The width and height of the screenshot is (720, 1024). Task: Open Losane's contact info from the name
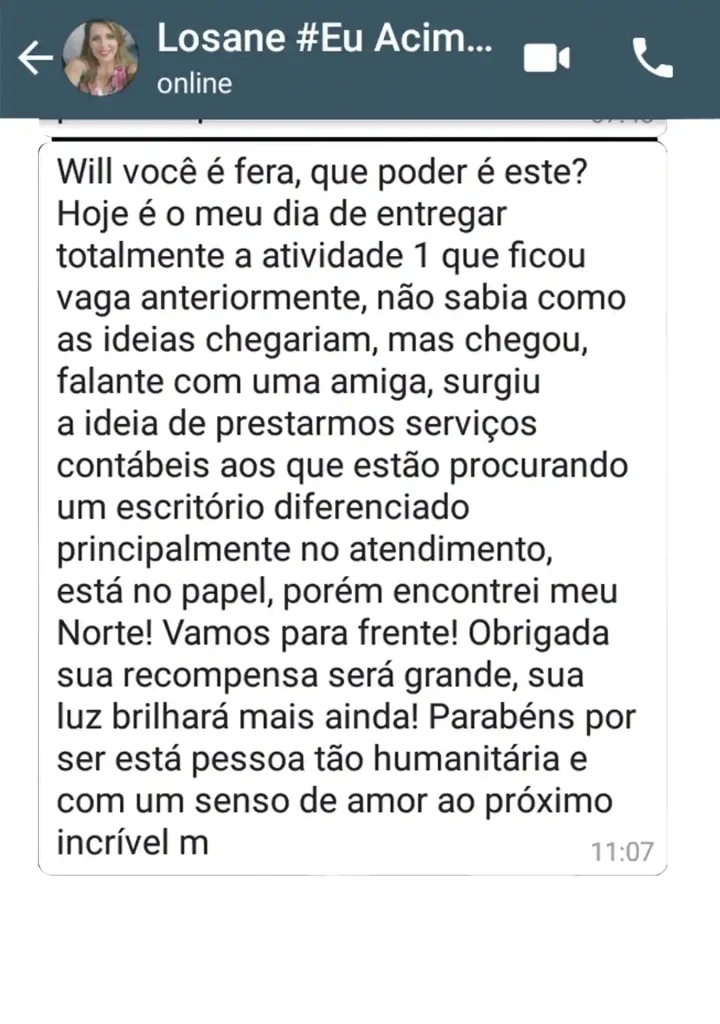click(325, 40)
